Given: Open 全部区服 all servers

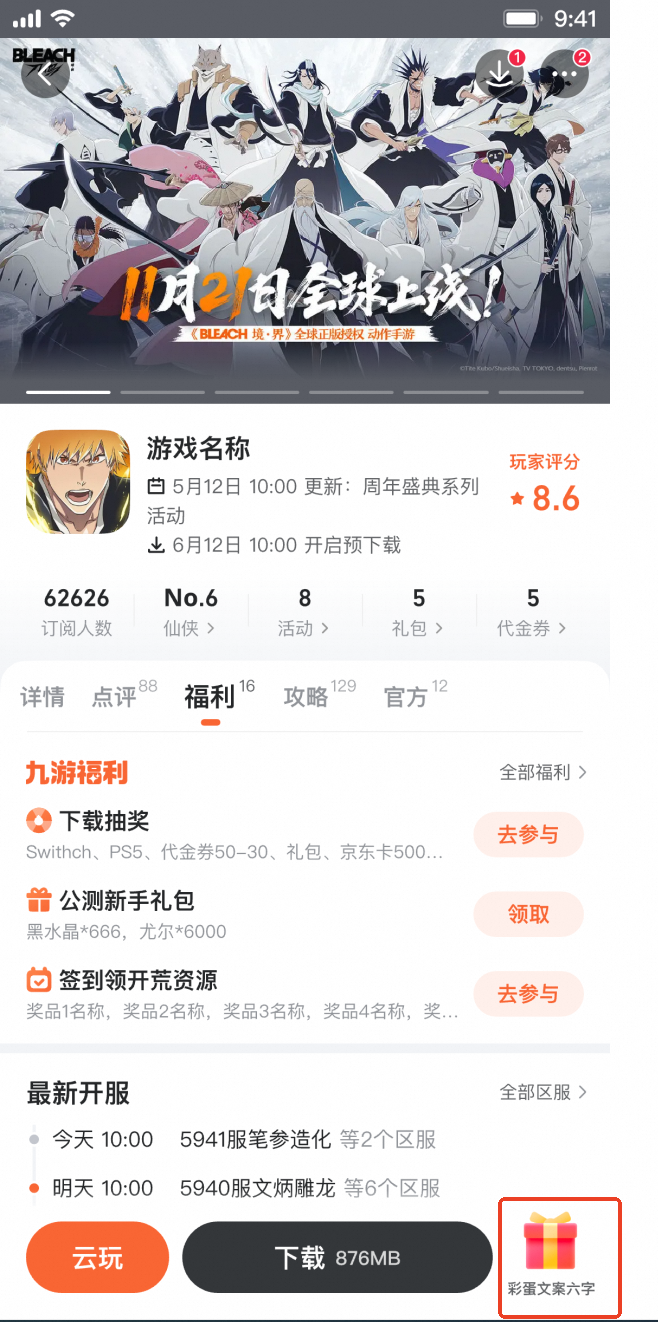Looking at the screenshot, I should pyautogui.click(x=543, y=1092).
